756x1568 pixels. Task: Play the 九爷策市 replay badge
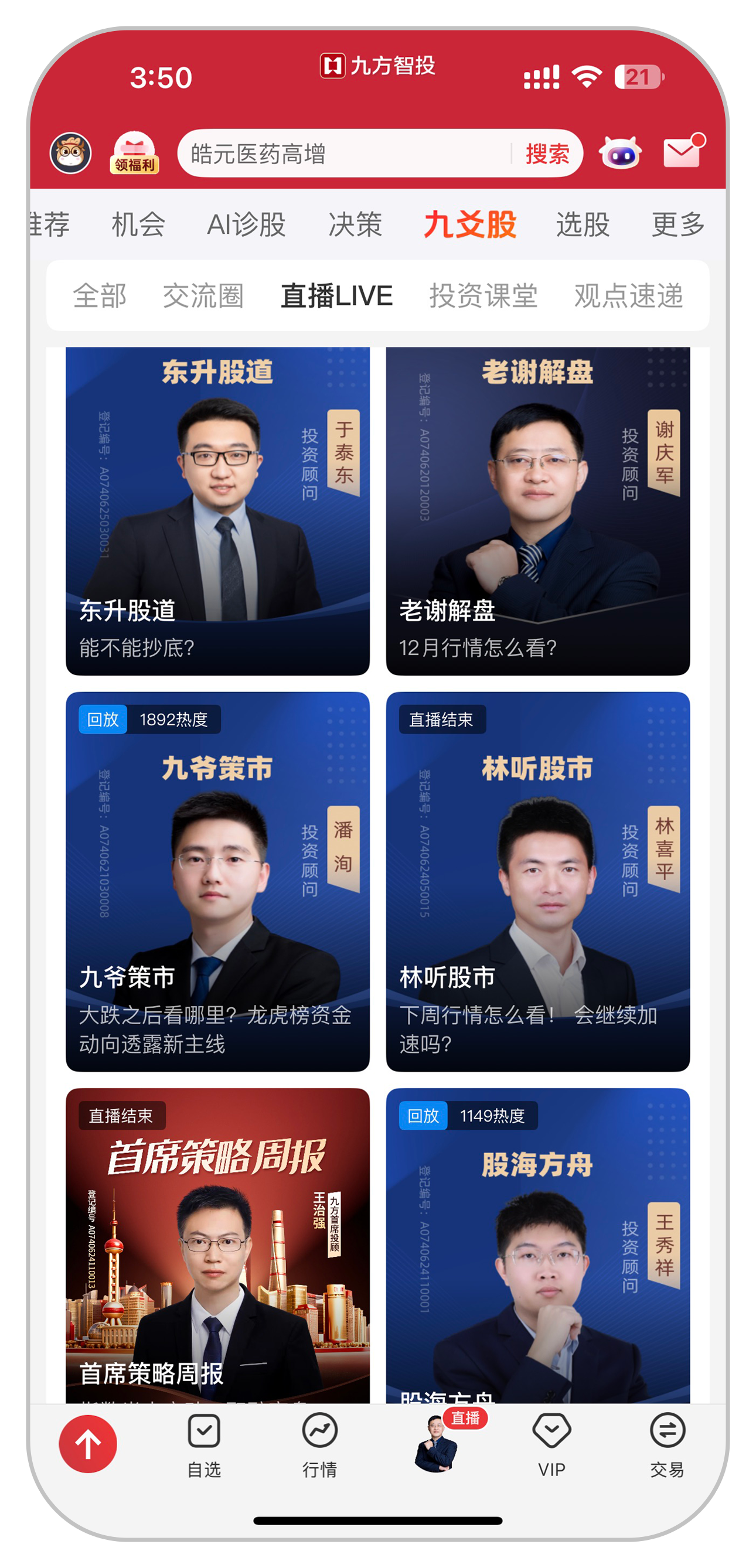point(103,719)
